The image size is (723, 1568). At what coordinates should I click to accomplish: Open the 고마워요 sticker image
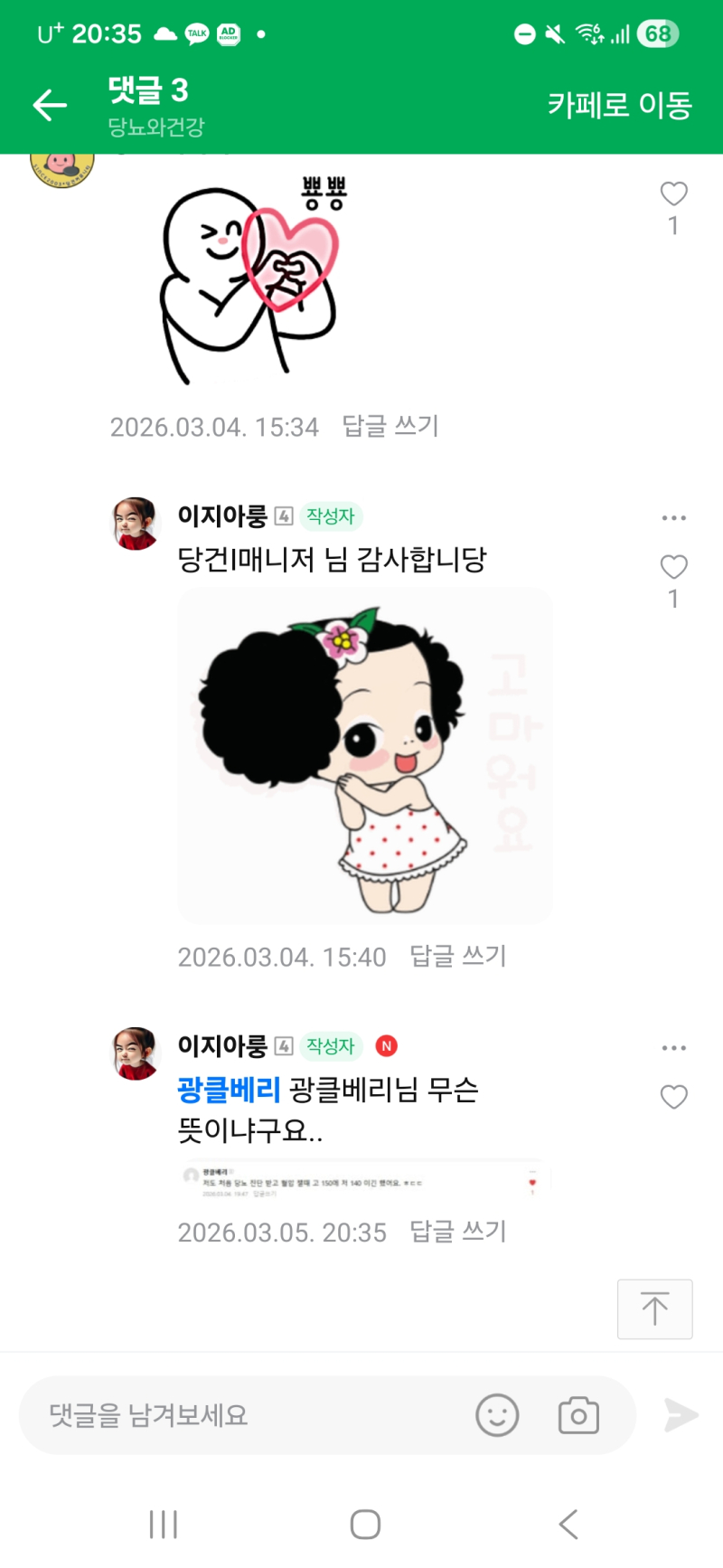[364, 755]
